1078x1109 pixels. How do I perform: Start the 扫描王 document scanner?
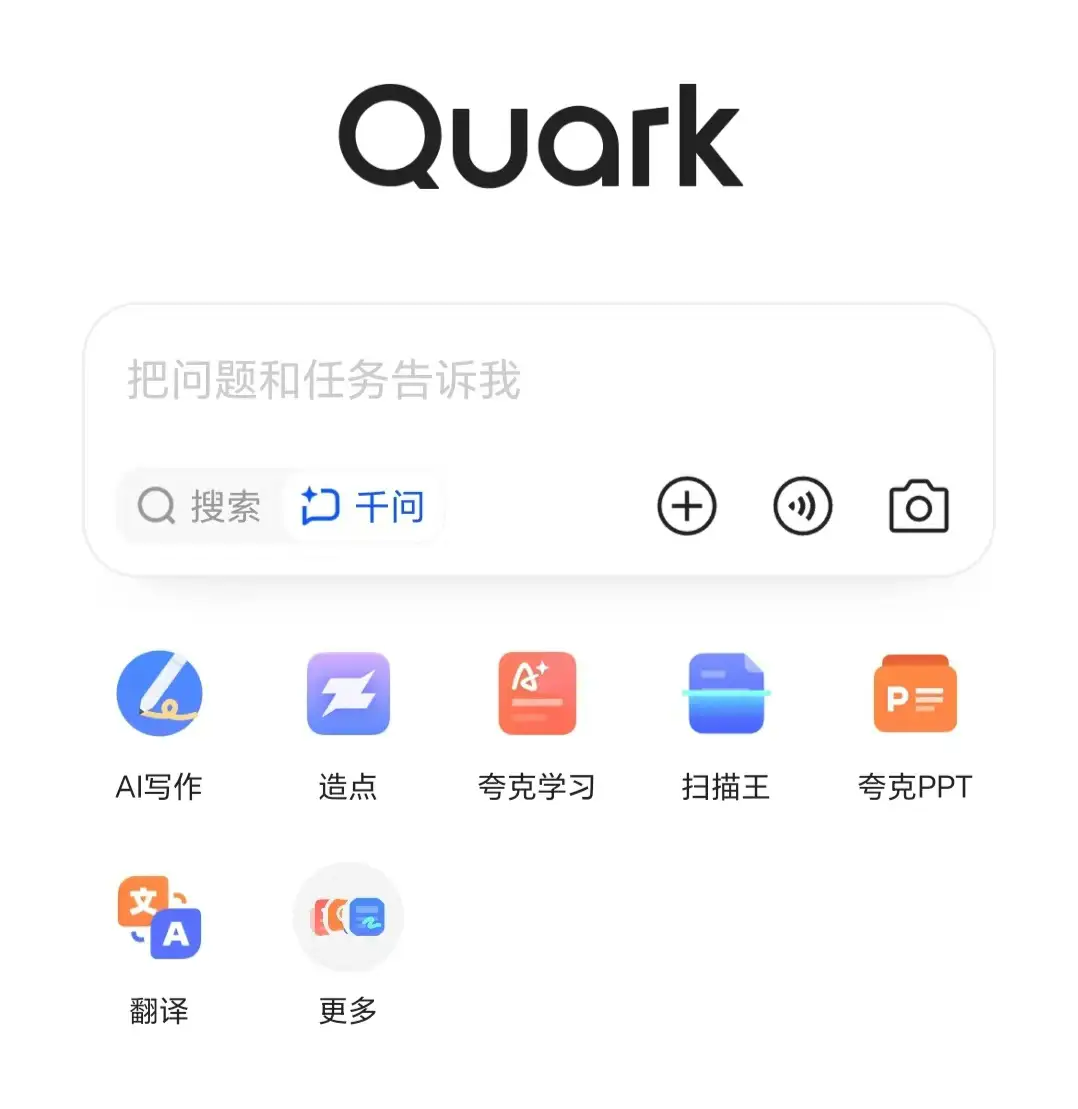[724, 693]
